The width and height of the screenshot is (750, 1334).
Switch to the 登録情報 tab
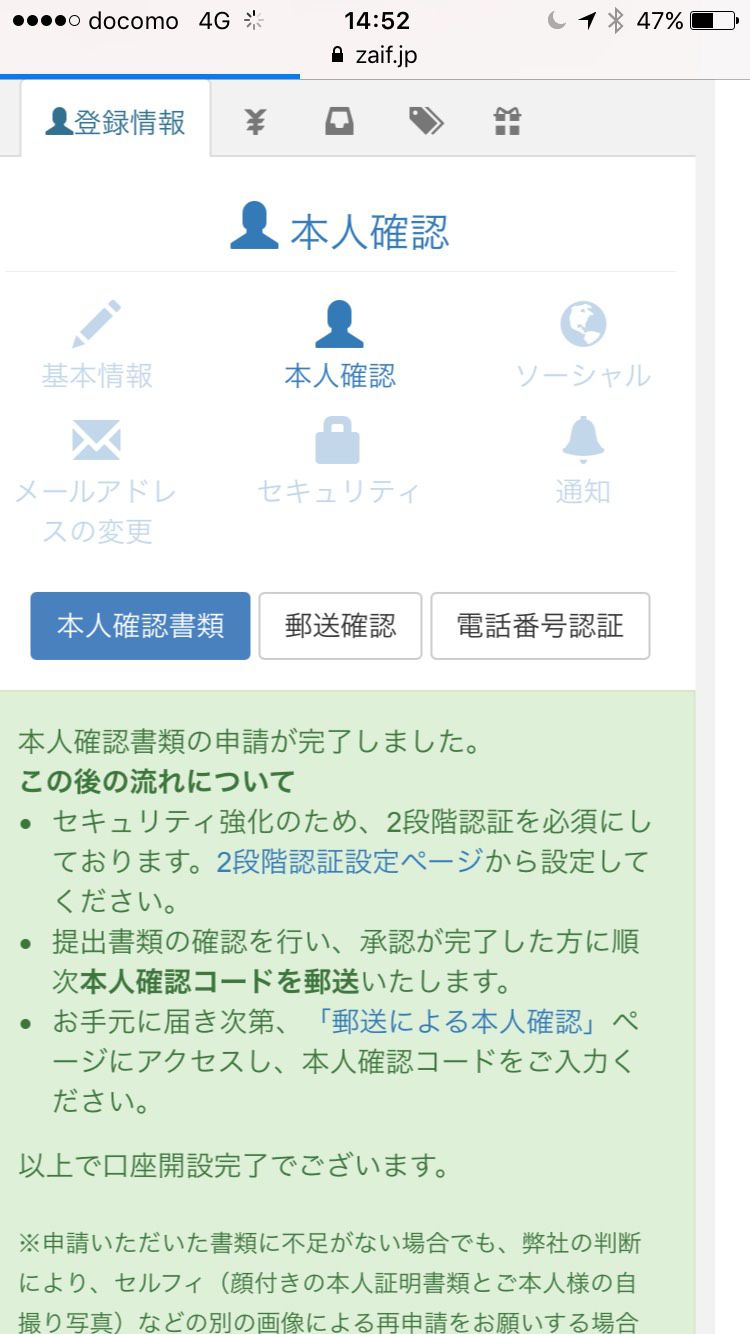(115, 121)
